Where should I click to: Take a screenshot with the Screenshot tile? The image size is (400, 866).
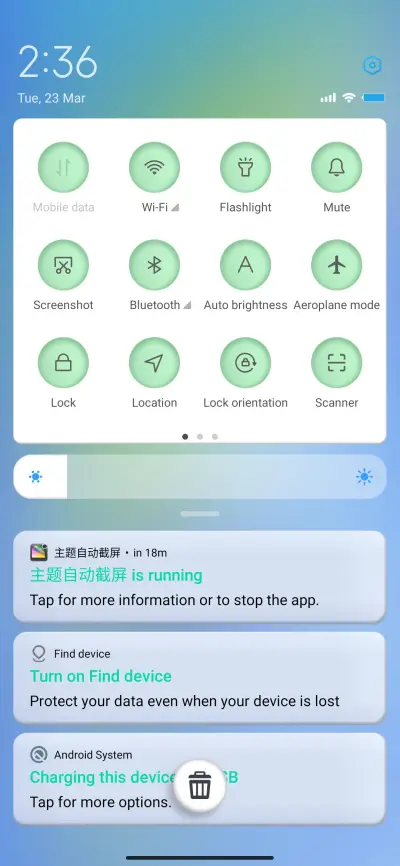[63, 265]
